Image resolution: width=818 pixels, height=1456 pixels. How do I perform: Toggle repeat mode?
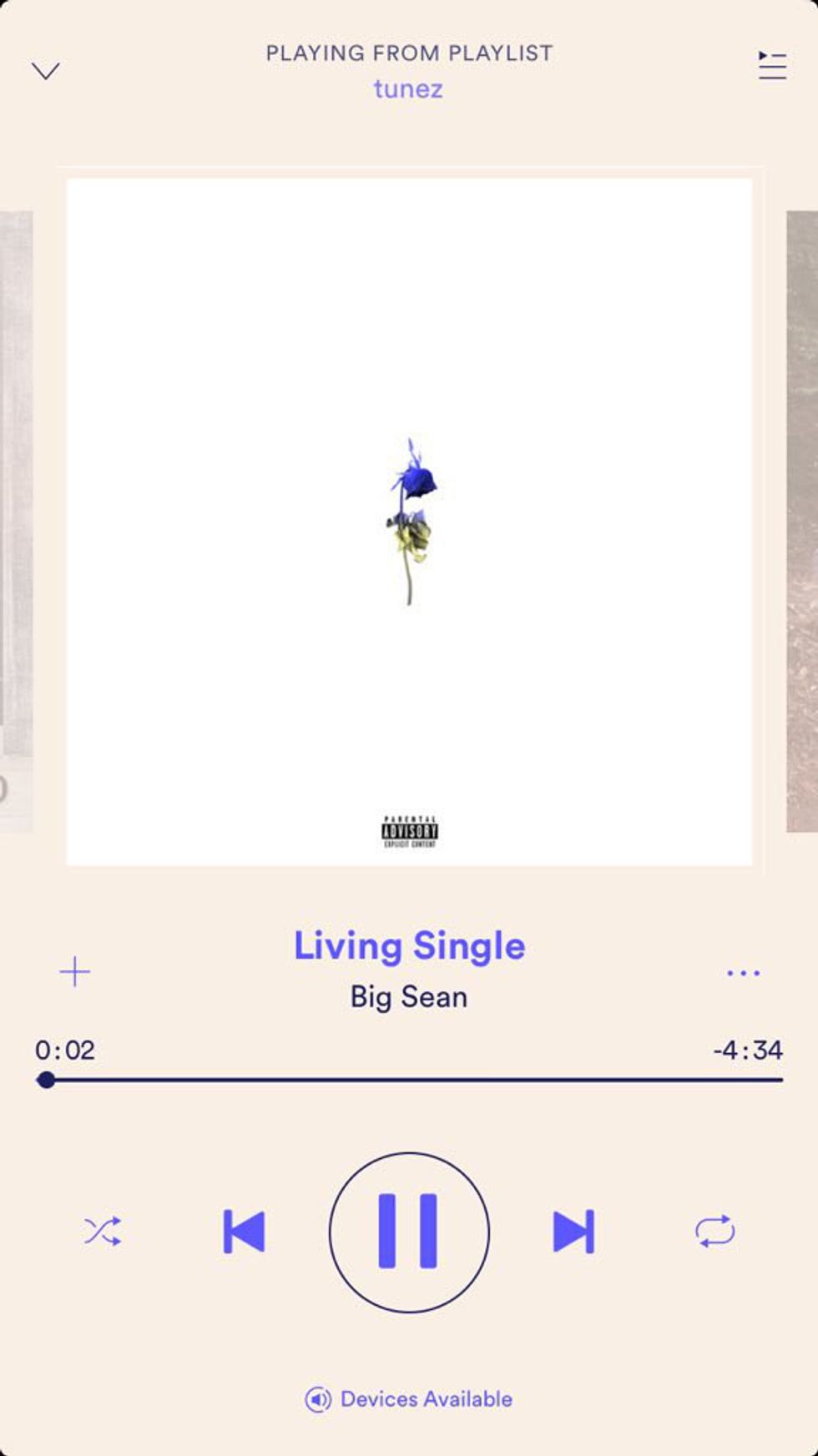pyautogui.click(x=715, y=1232)
